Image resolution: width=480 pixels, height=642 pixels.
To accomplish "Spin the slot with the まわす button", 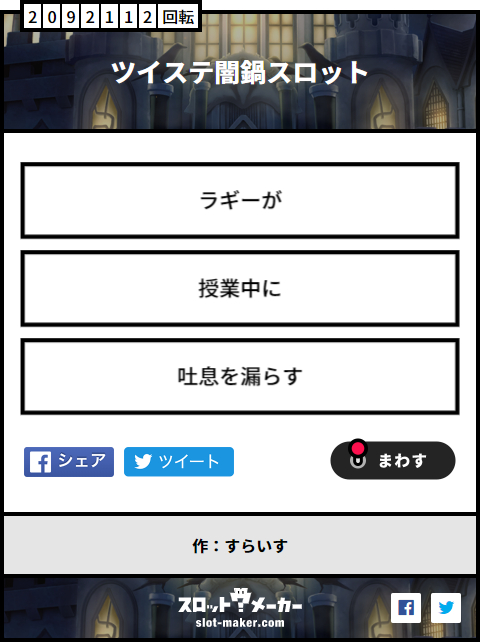I will pyautogui.click(x=393, y=460).
